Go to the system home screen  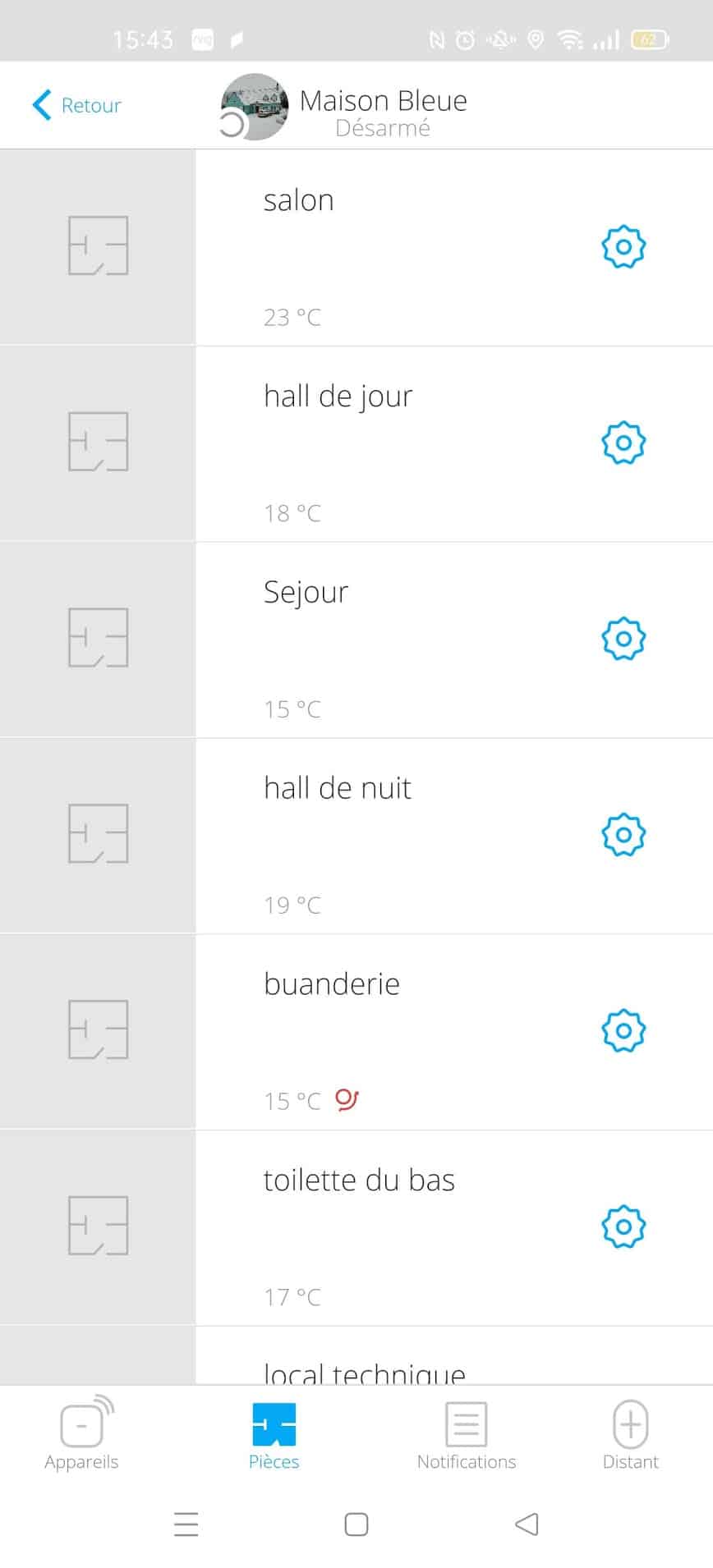pyautogui.click(x=356, y=1524)
